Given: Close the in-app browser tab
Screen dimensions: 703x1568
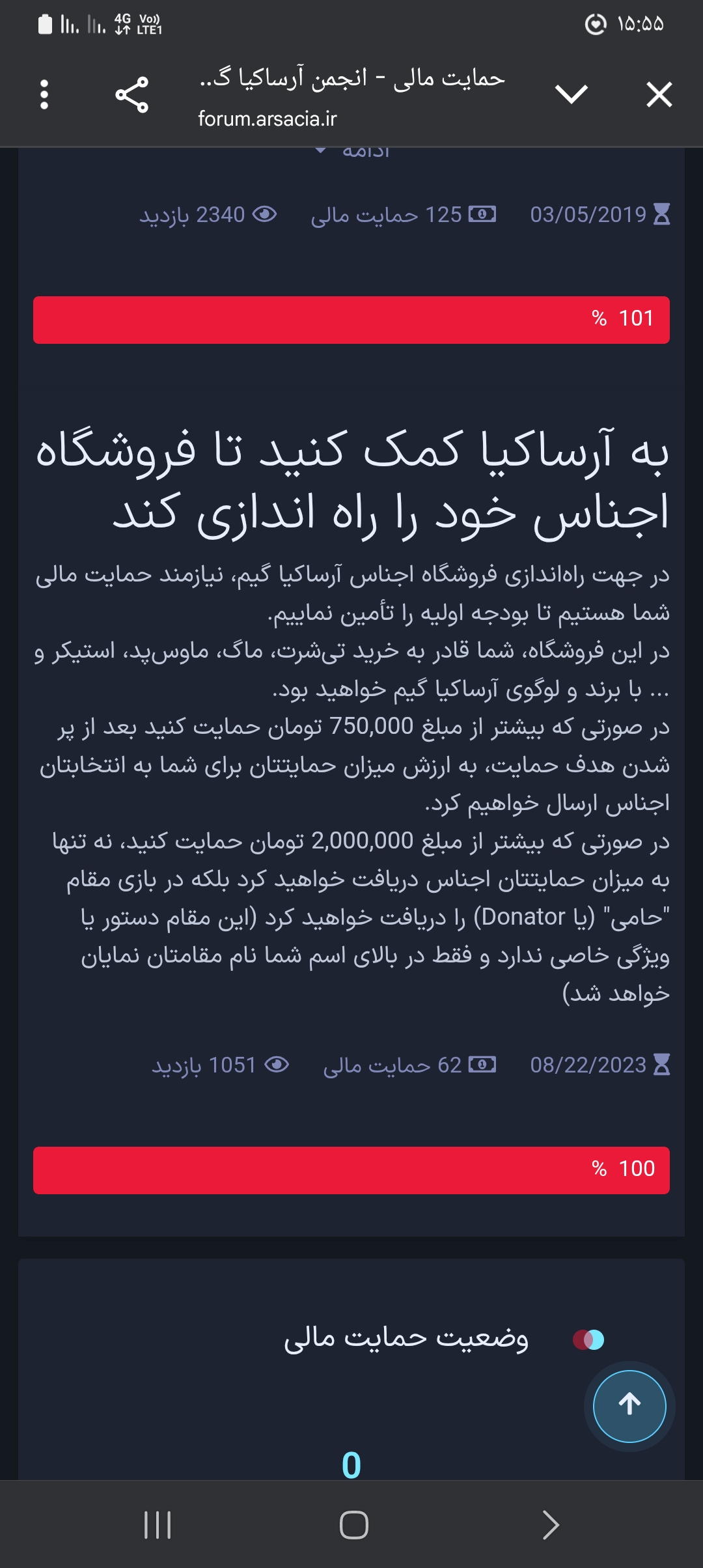Looking at the screenshot, I should pyautogui.click(x=659, y=95).
